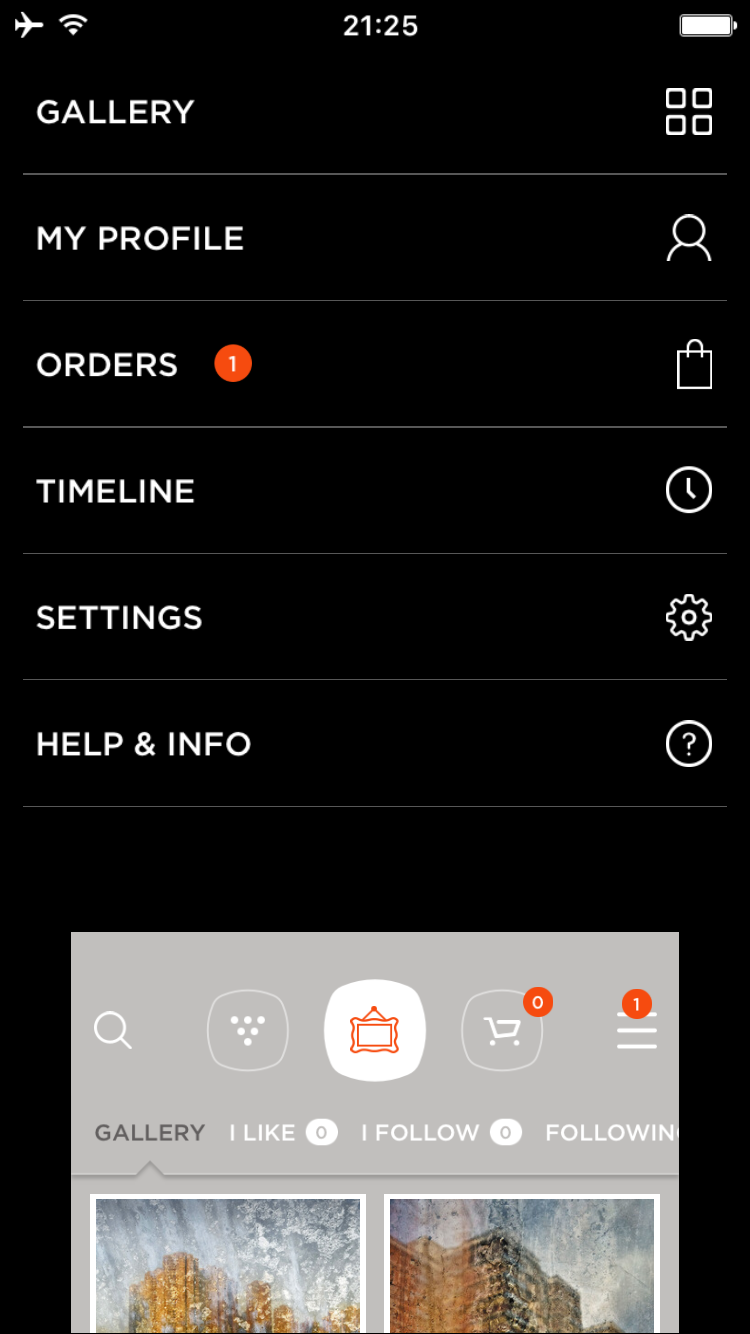Open Settings from the menu
Image resolution: width=750 pixels, height=1334 pixels.
(x=375, y=618)
